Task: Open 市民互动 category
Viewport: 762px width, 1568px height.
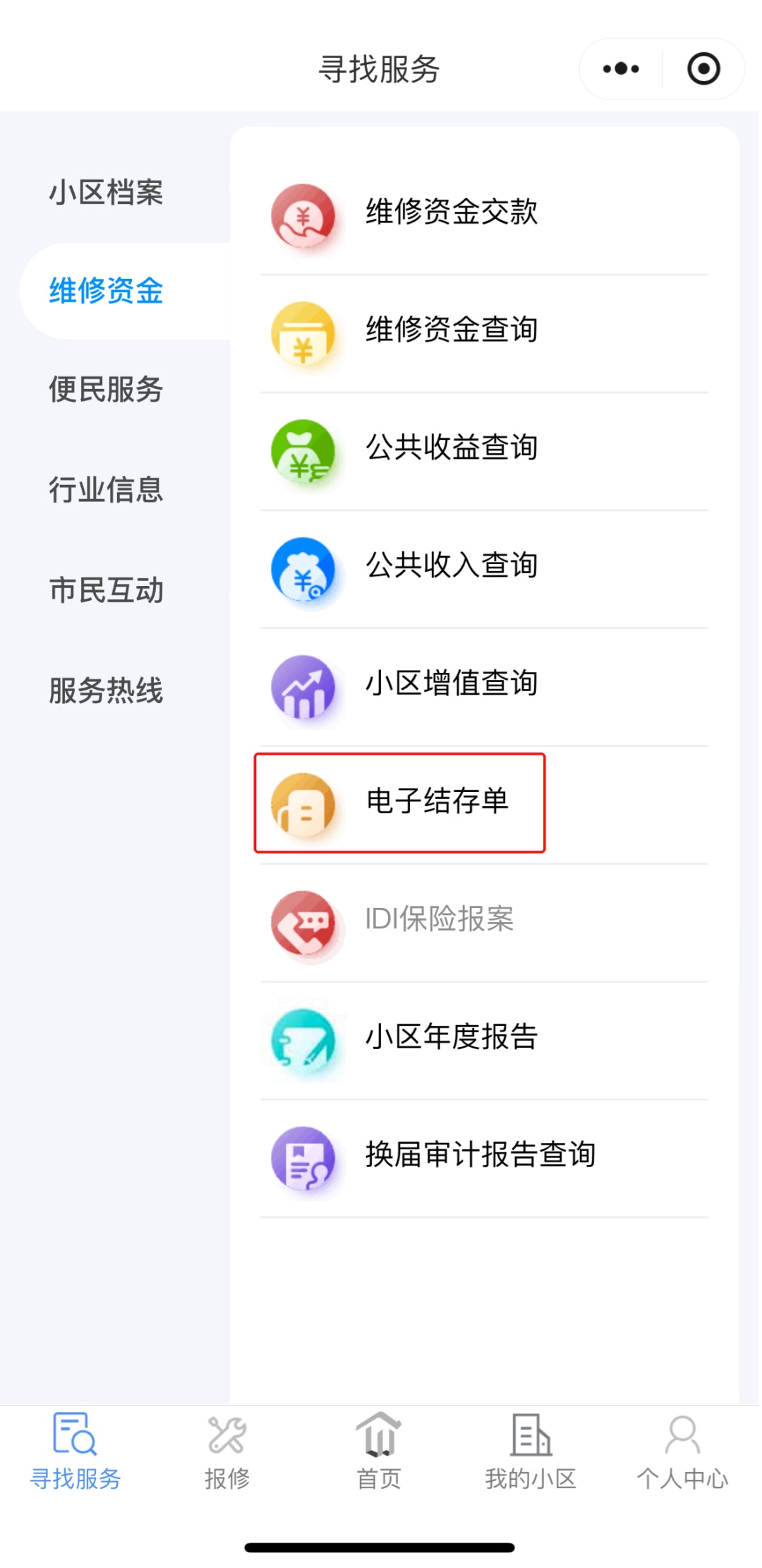Action: [106, 590]
